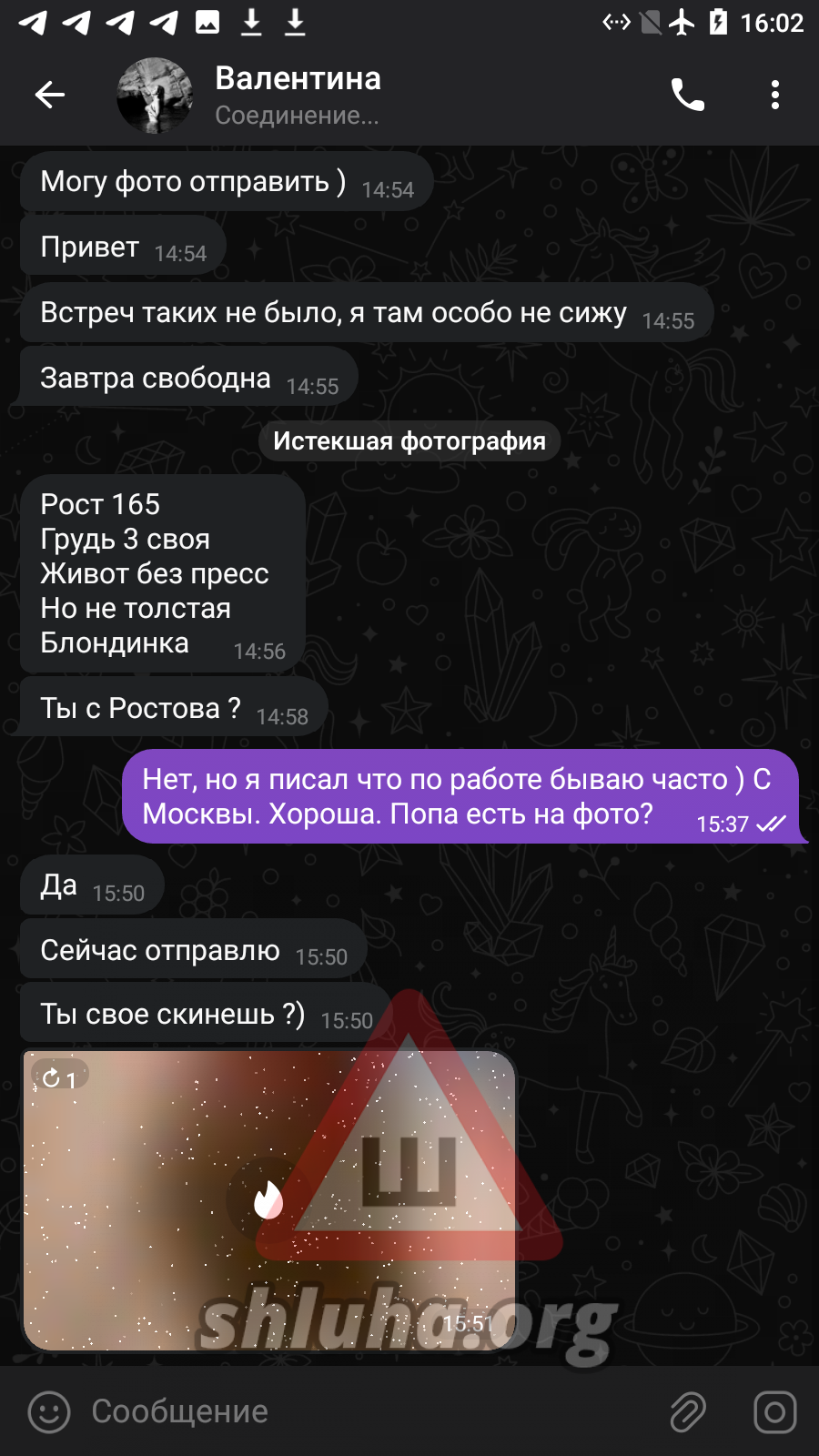The height and width of the screenshot is (1456, 819).
Task: Focus the Сообщение text field
Action: [x=364, y=1412]
